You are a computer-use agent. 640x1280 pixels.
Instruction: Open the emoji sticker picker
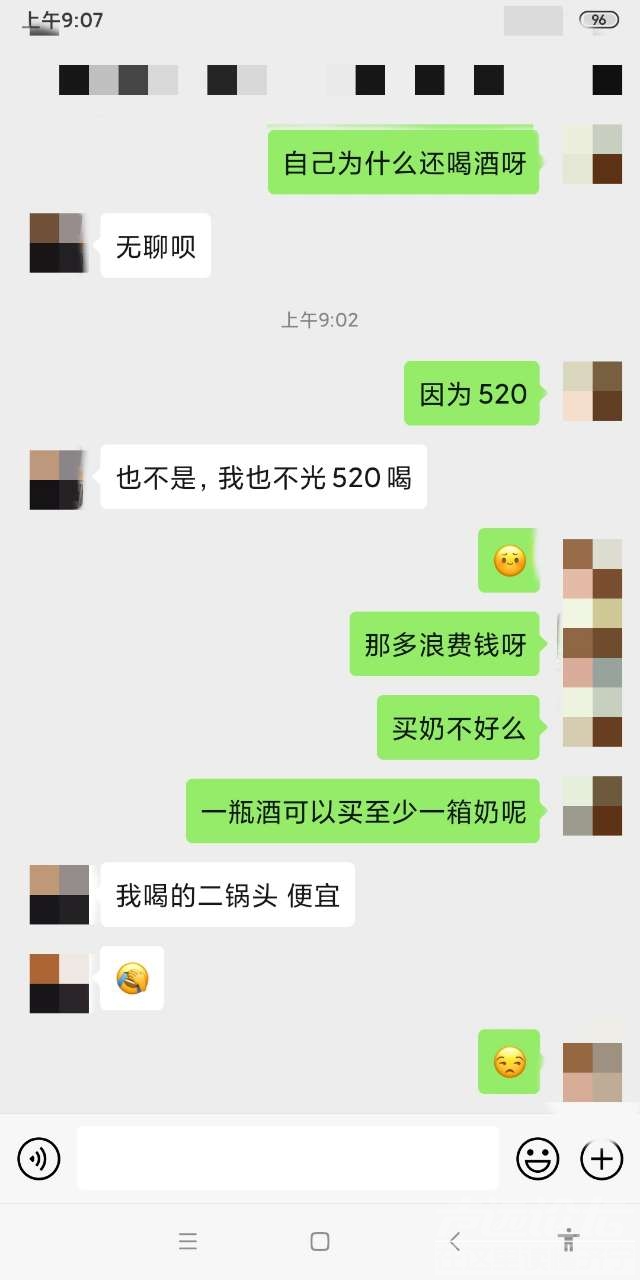tap(537, 1159)
